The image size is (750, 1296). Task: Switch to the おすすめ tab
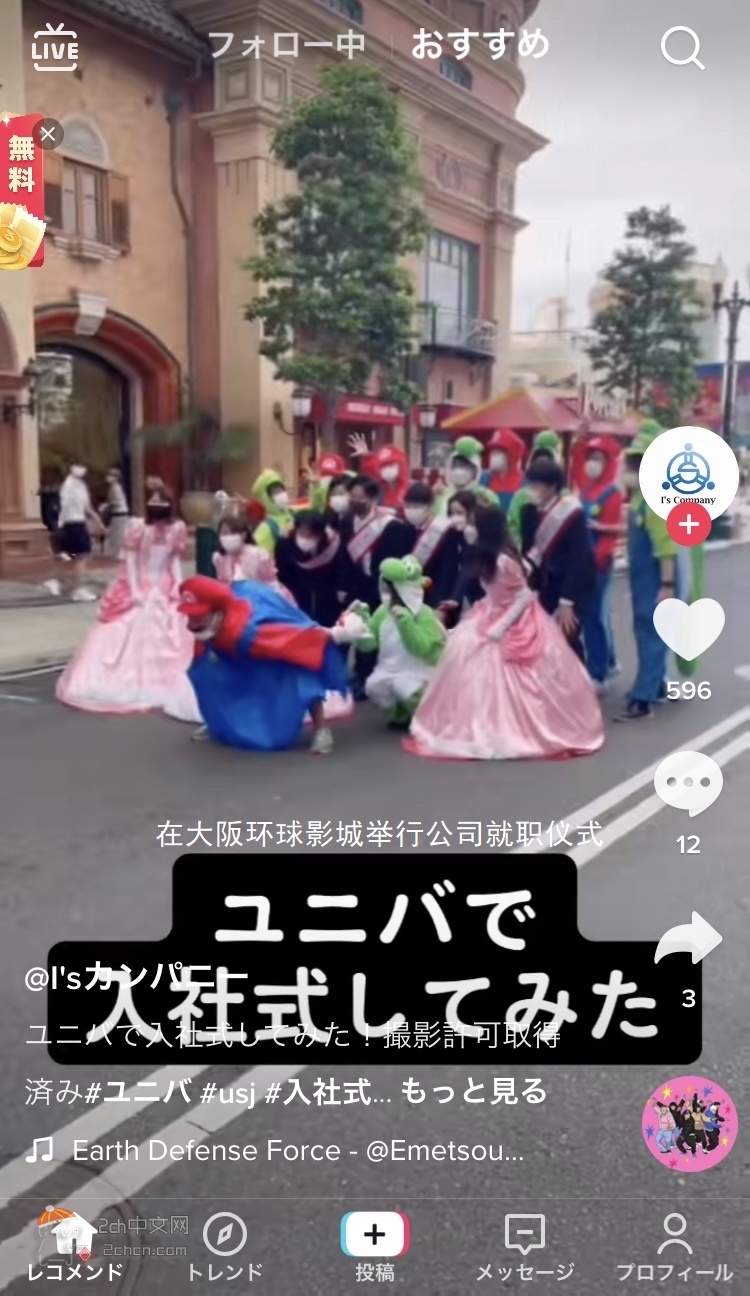(480, 46)
